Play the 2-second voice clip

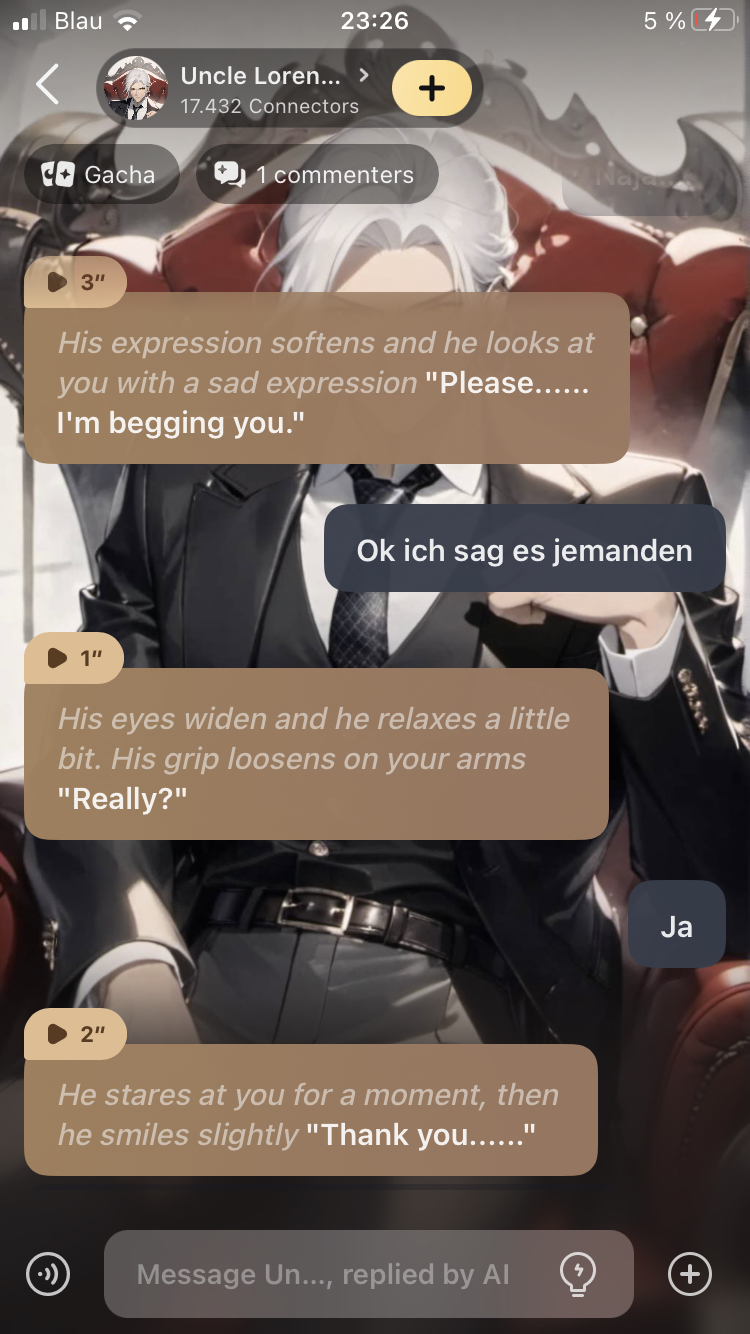[x=75, y=1034]
